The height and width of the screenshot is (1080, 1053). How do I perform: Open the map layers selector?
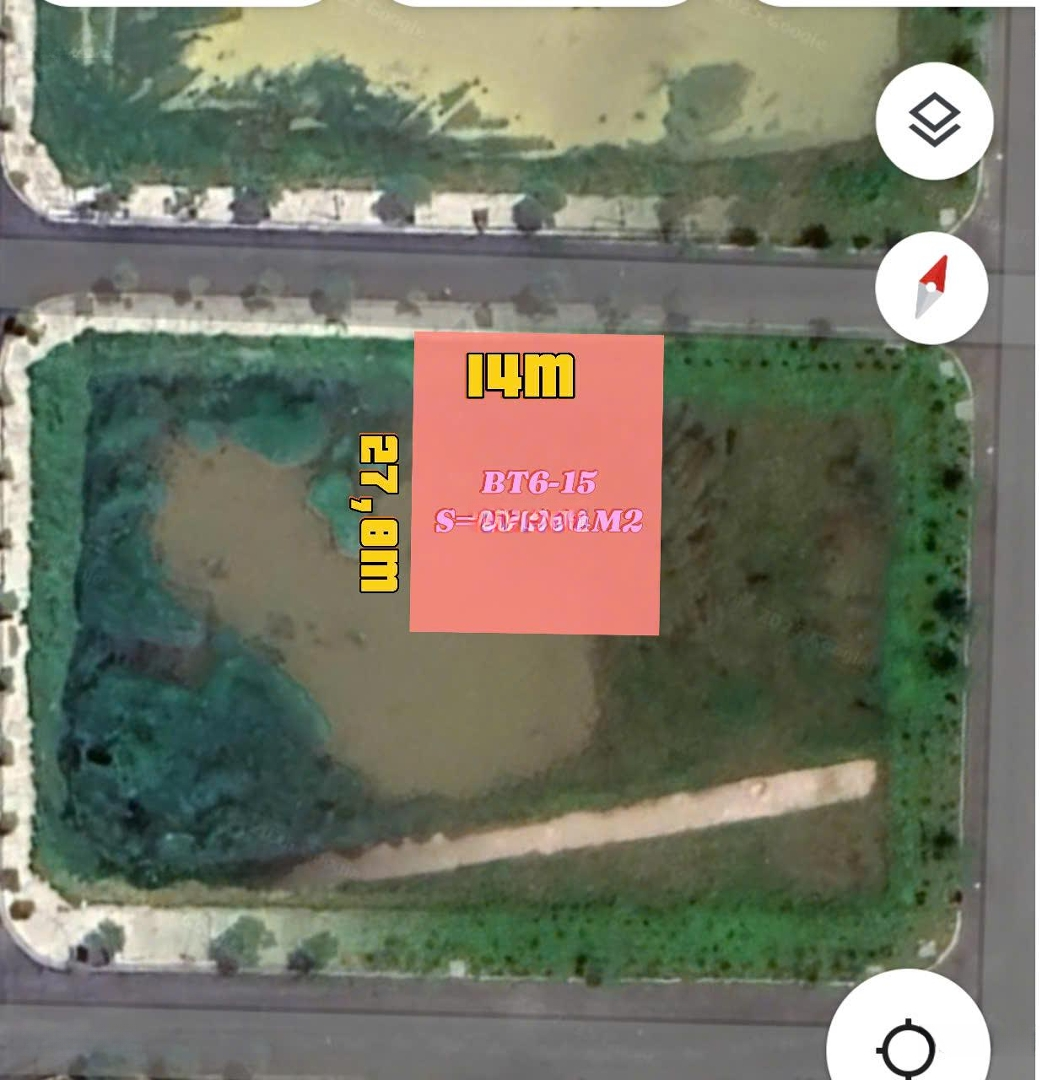click(934, 121)
